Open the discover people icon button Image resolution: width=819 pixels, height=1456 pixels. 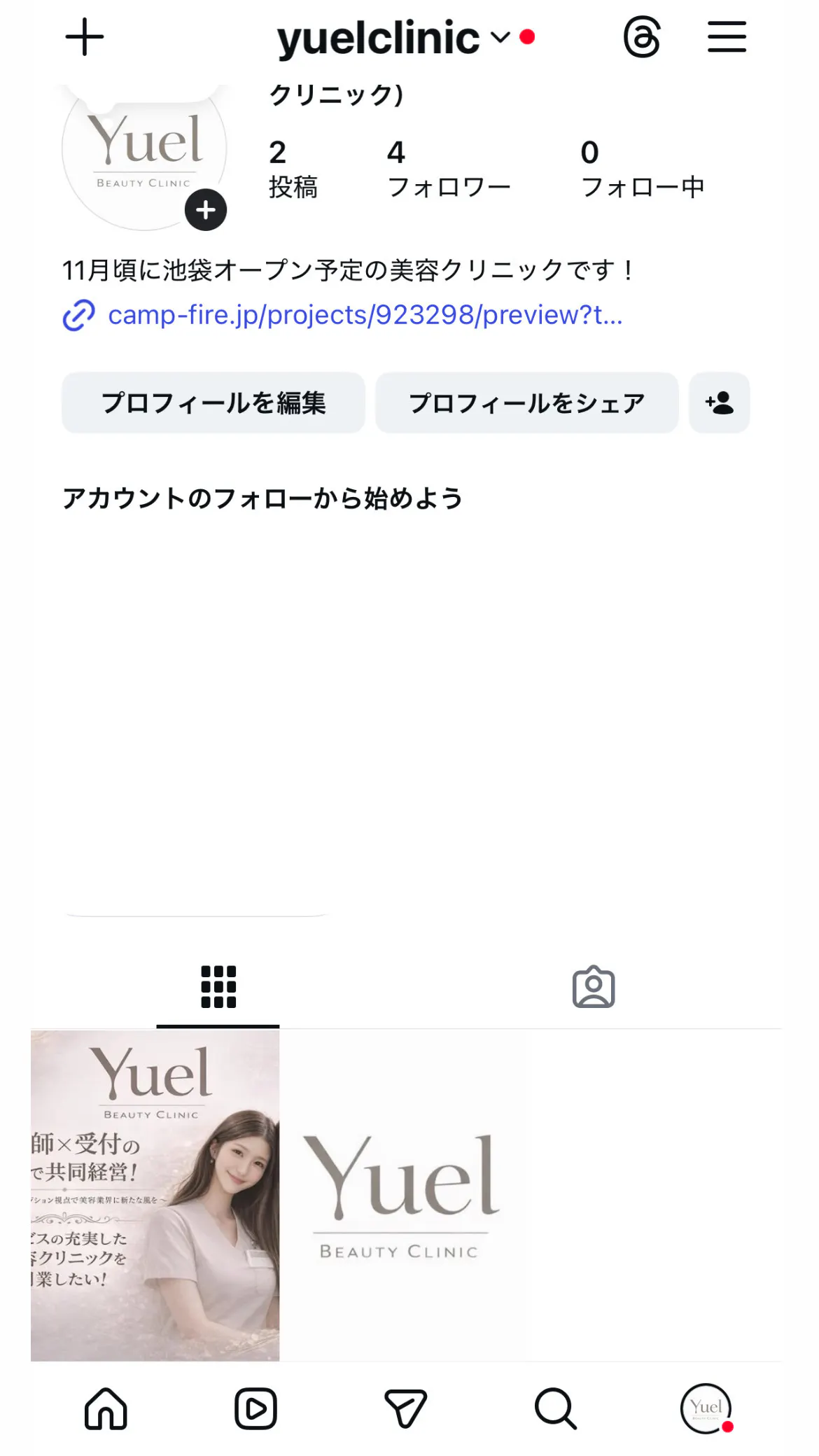pos(719,403)
